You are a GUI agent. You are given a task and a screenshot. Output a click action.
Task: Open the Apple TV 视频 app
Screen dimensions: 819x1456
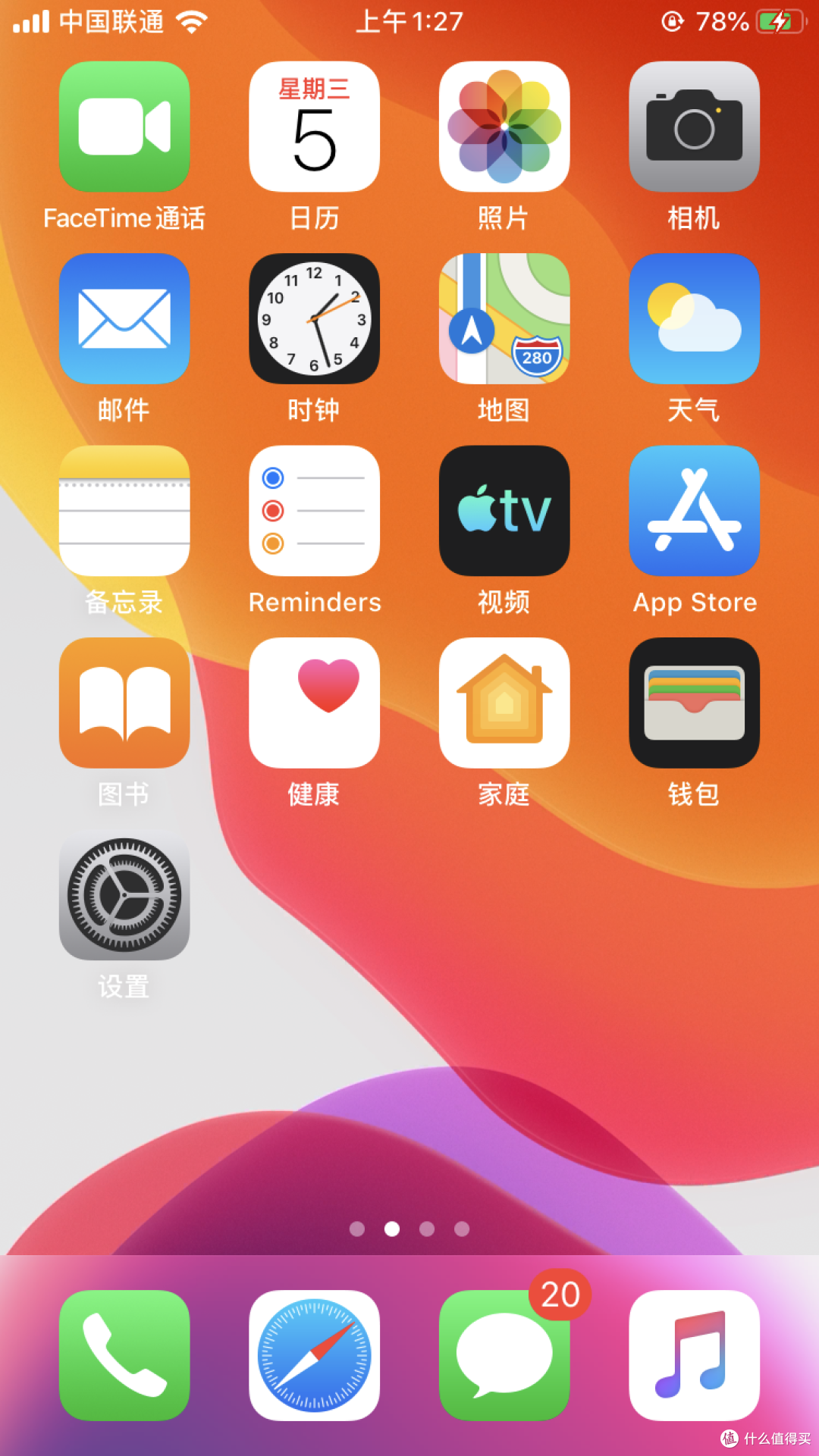tap(504, 510)
